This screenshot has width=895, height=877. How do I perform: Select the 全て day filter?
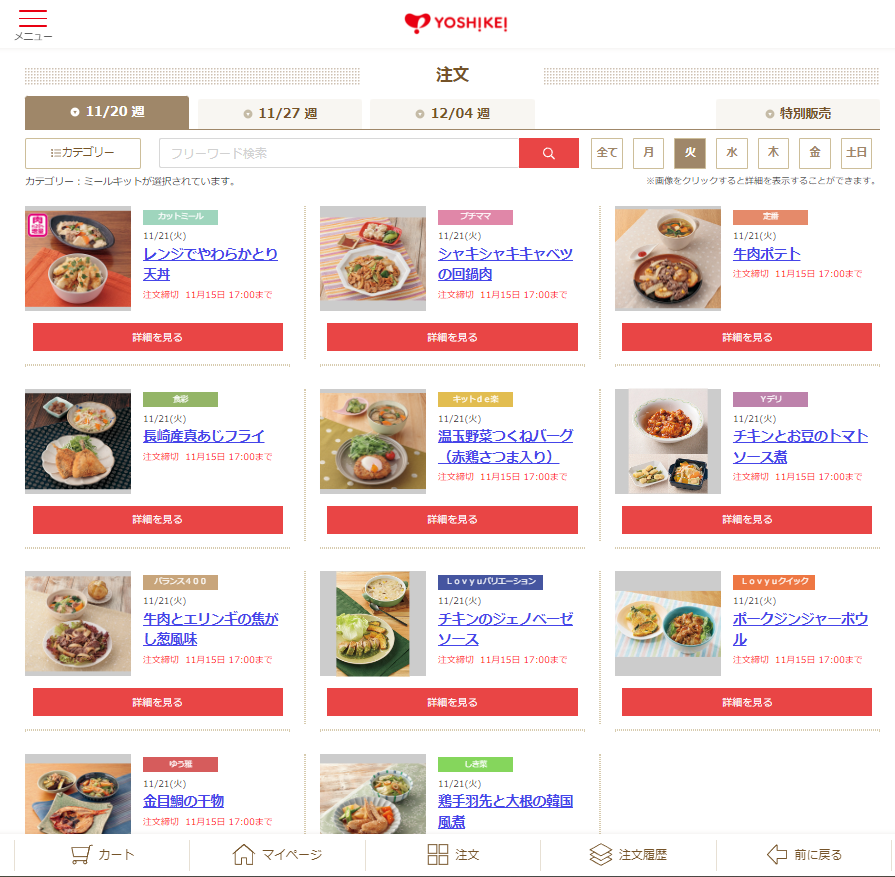click(607, 153)
